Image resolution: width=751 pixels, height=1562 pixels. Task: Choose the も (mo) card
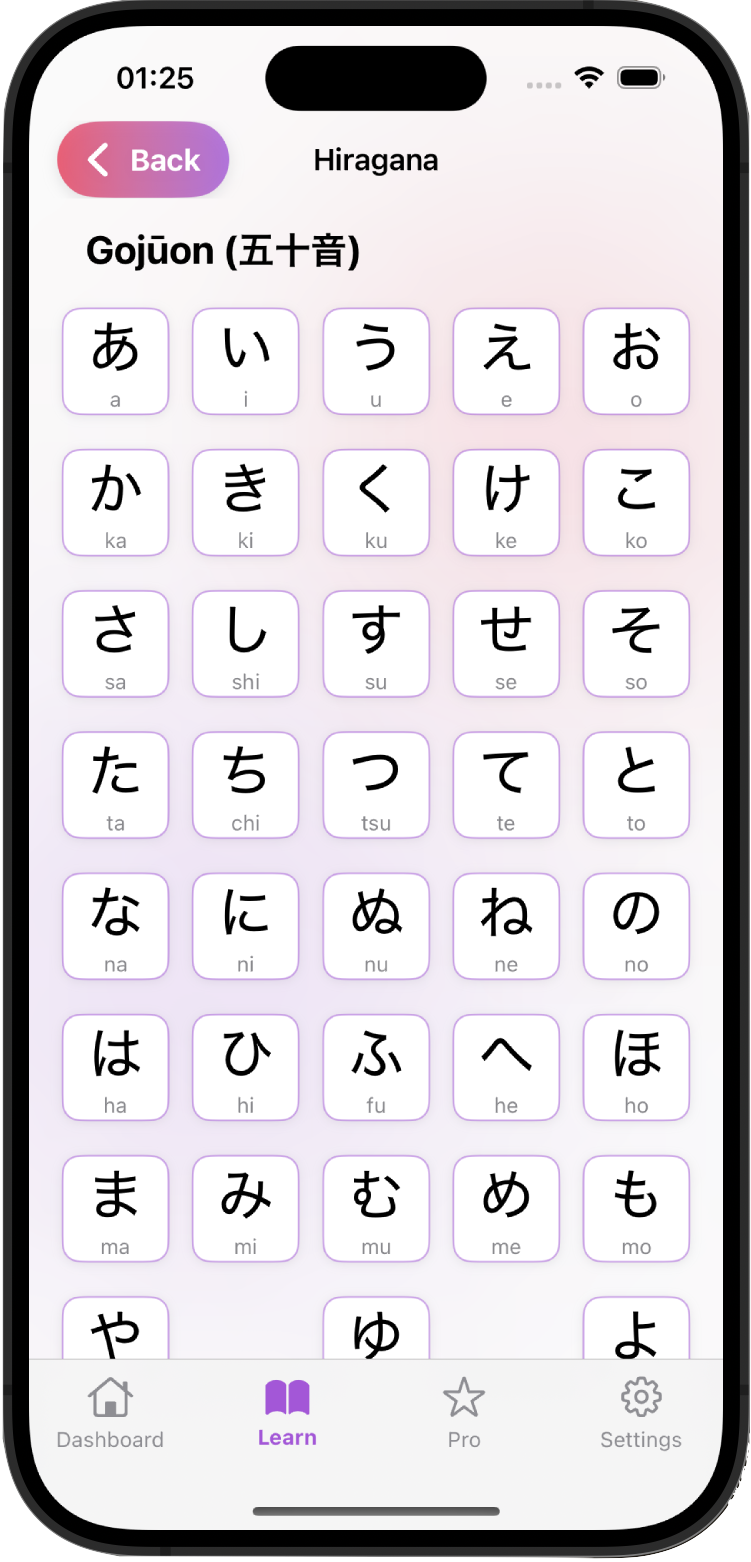coord(636,1208)
